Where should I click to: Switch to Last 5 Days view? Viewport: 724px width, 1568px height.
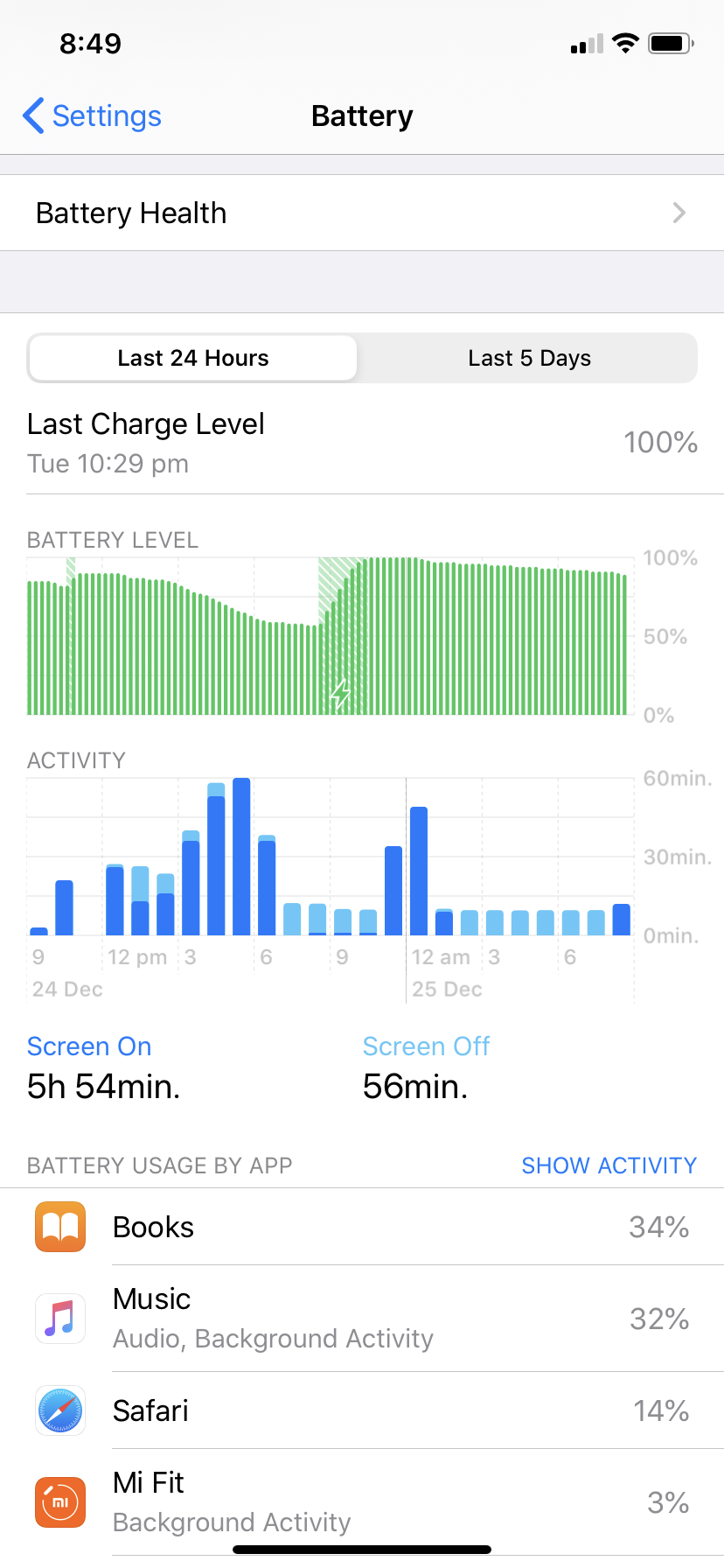coord(529,358)
